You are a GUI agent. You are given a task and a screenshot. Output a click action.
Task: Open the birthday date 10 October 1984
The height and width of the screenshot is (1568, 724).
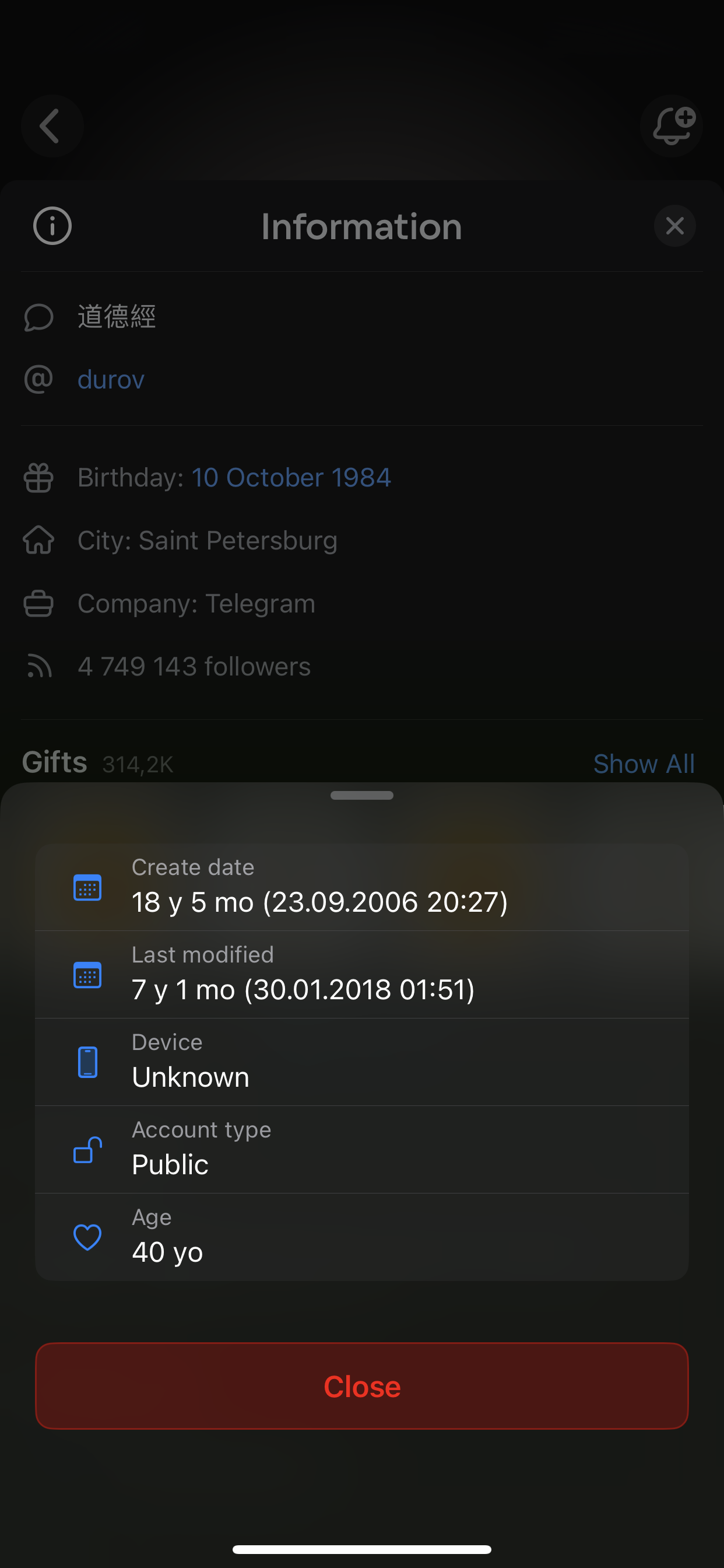[x=291, y=477]
